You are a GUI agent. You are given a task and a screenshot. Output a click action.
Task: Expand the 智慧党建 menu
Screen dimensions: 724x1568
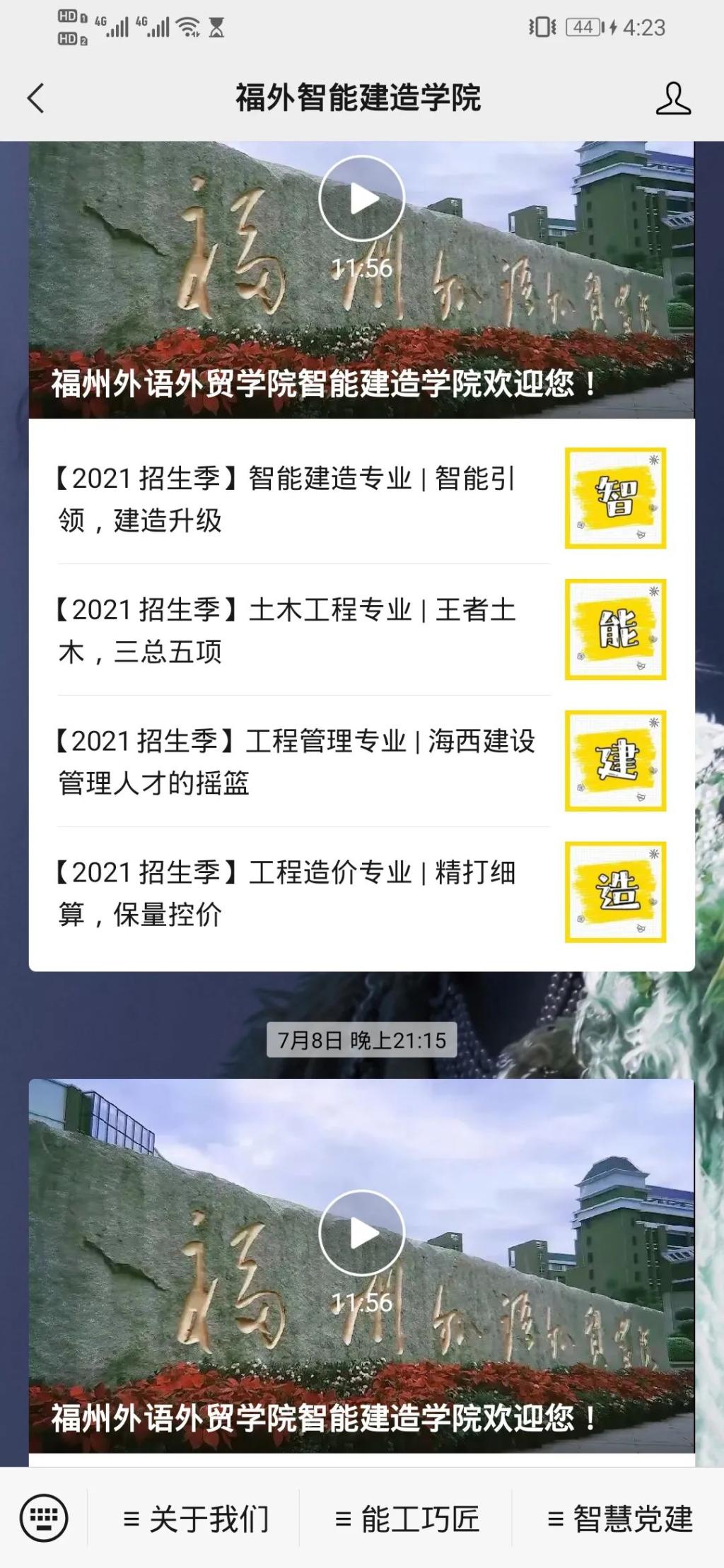click(x=619, y=1519)
